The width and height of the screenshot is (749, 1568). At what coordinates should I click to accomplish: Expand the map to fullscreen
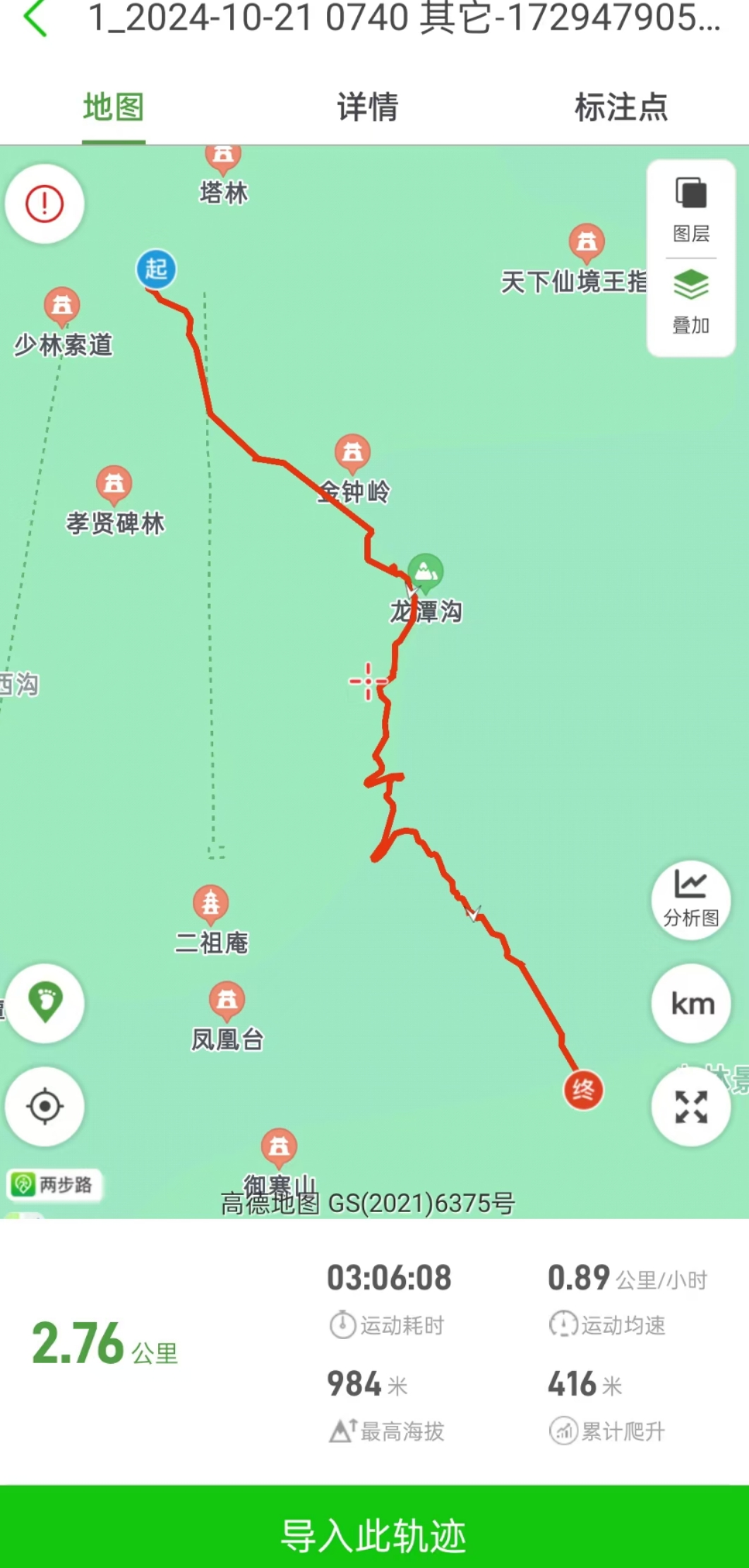point(690,1107)
